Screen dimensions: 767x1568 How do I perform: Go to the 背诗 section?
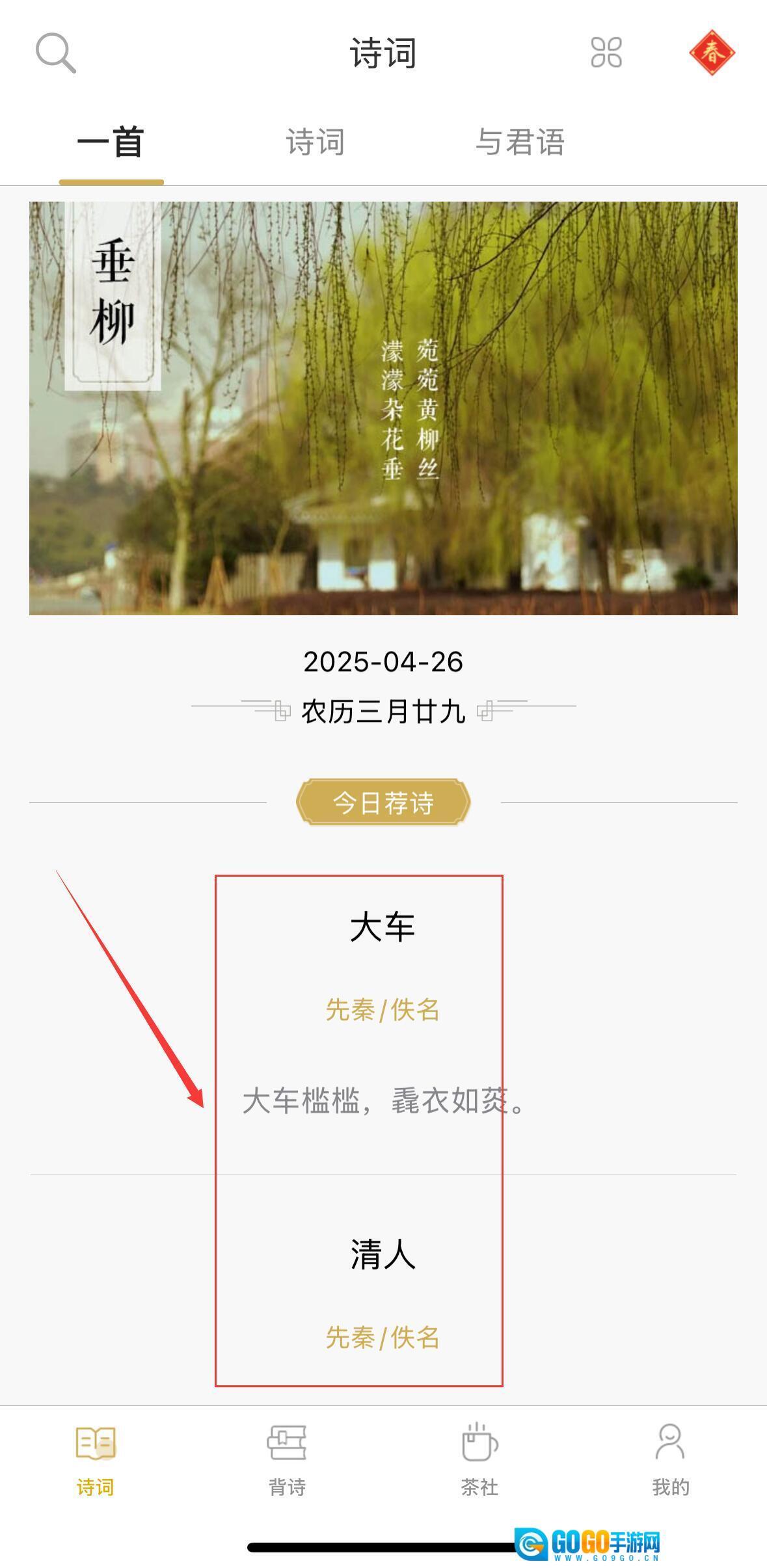click(x=287, y=1459)
